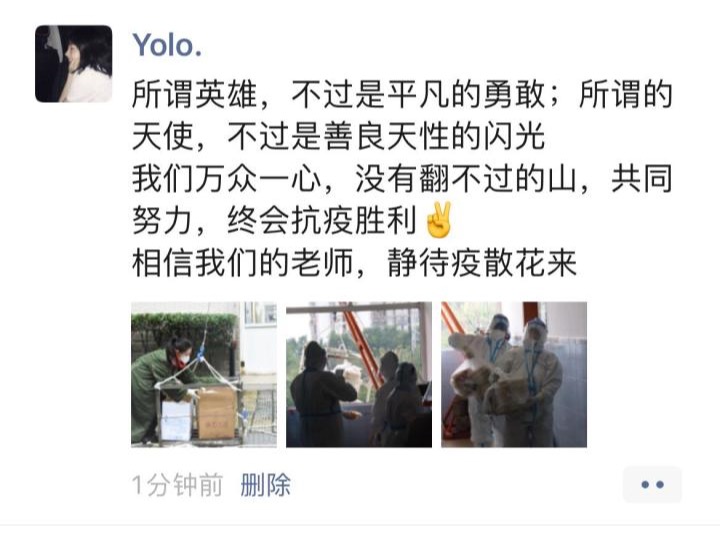View the third photo of workers in protective suits
The height and width of the screenshot is (545, 720).
coord(514,374)
